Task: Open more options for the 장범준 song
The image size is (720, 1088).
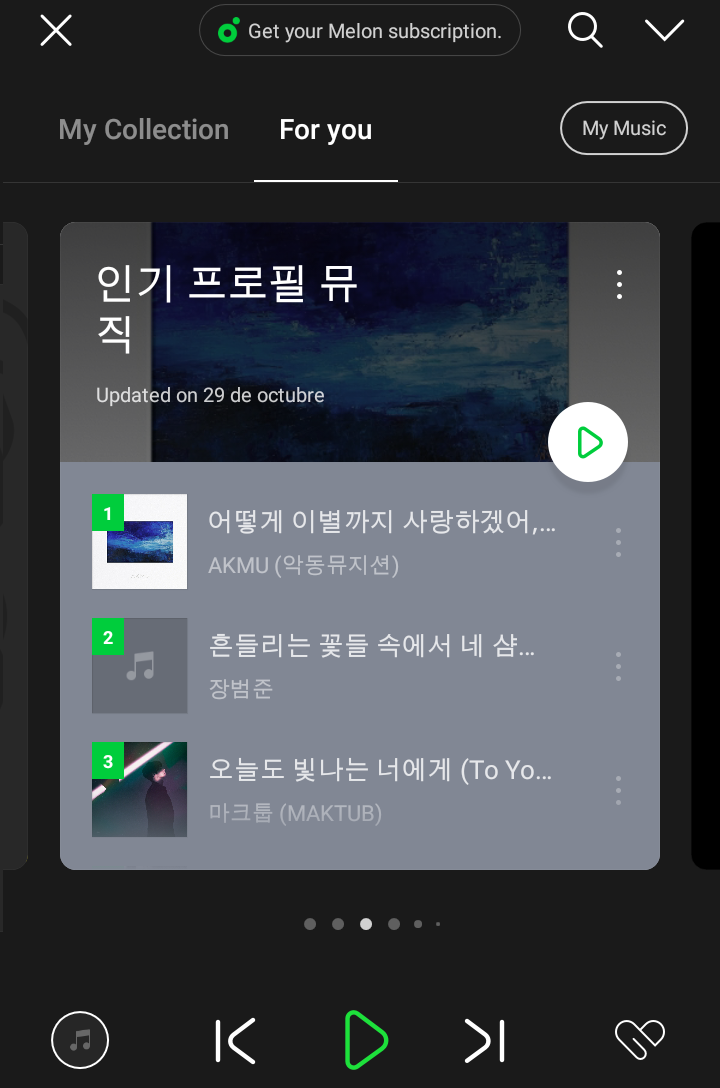Action: [619, 666]
